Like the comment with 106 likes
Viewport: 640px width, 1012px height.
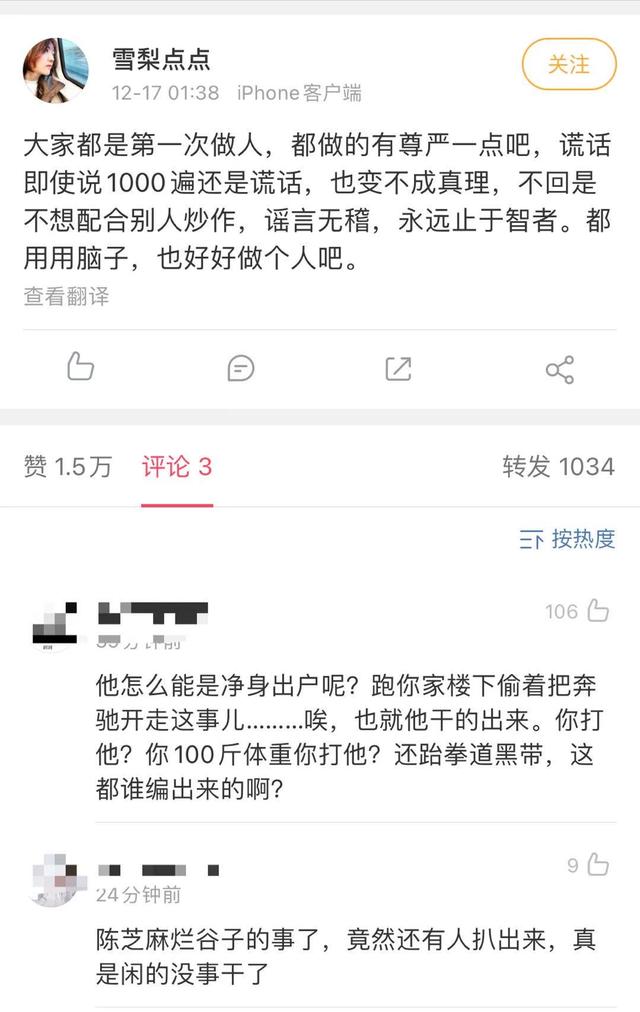(x=598, y=611)
